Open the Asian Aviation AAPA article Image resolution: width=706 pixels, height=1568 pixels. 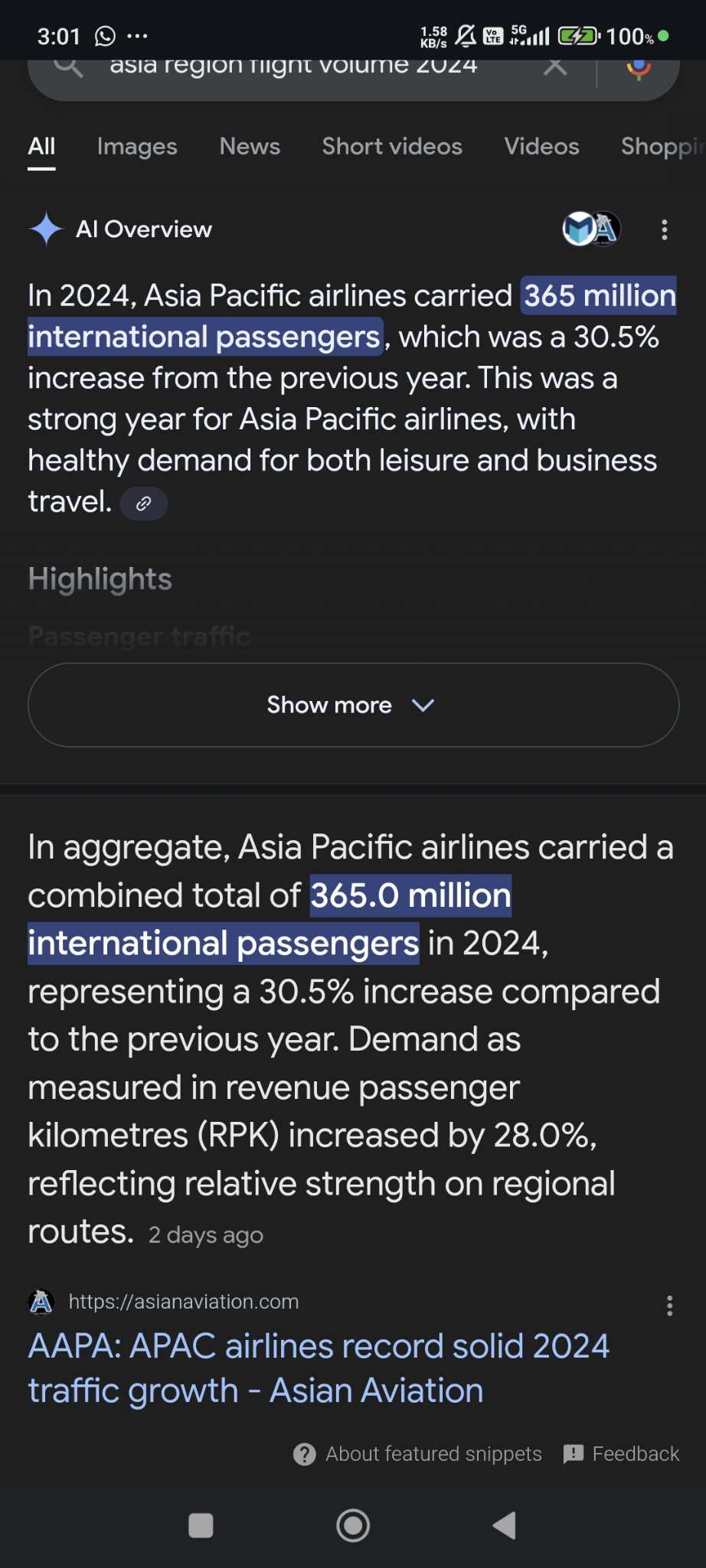319,1368
